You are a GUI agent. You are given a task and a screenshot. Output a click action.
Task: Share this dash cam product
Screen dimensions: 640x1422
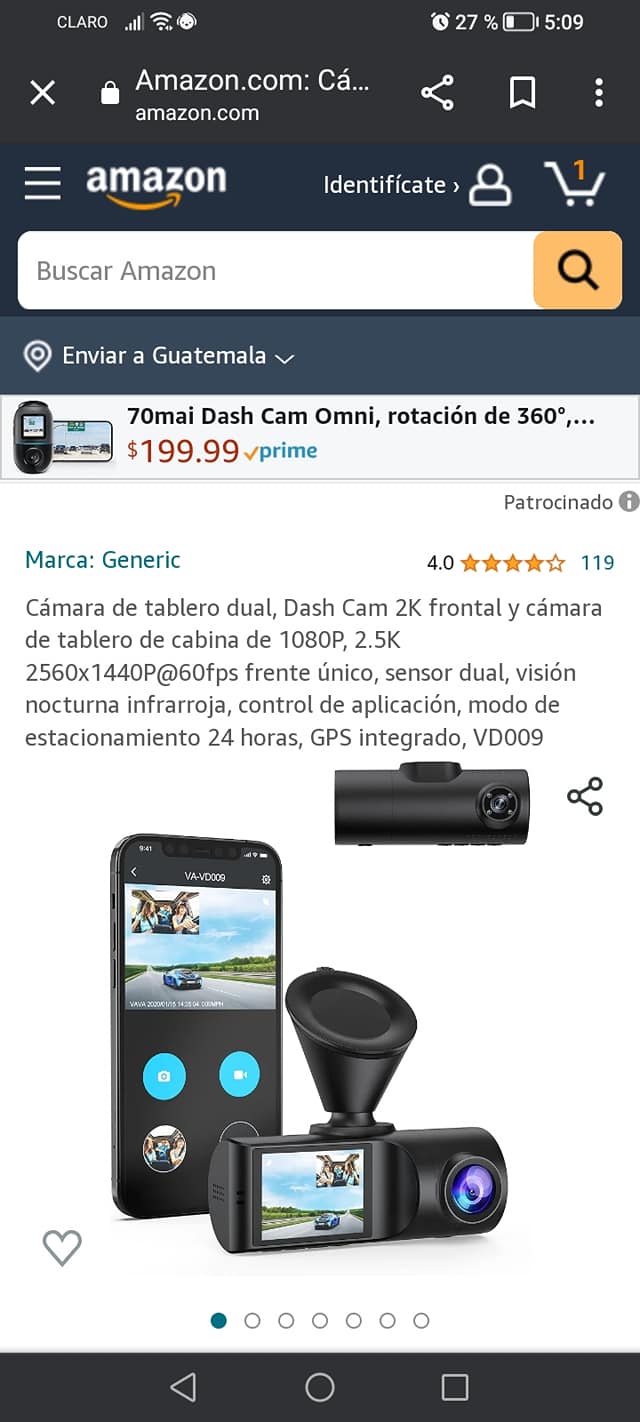[585, 796]
